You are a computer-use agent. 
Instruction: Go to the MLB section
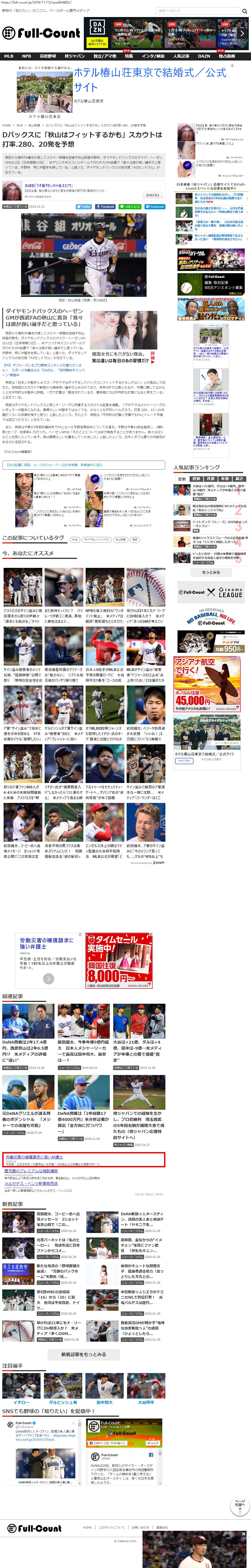9,56
